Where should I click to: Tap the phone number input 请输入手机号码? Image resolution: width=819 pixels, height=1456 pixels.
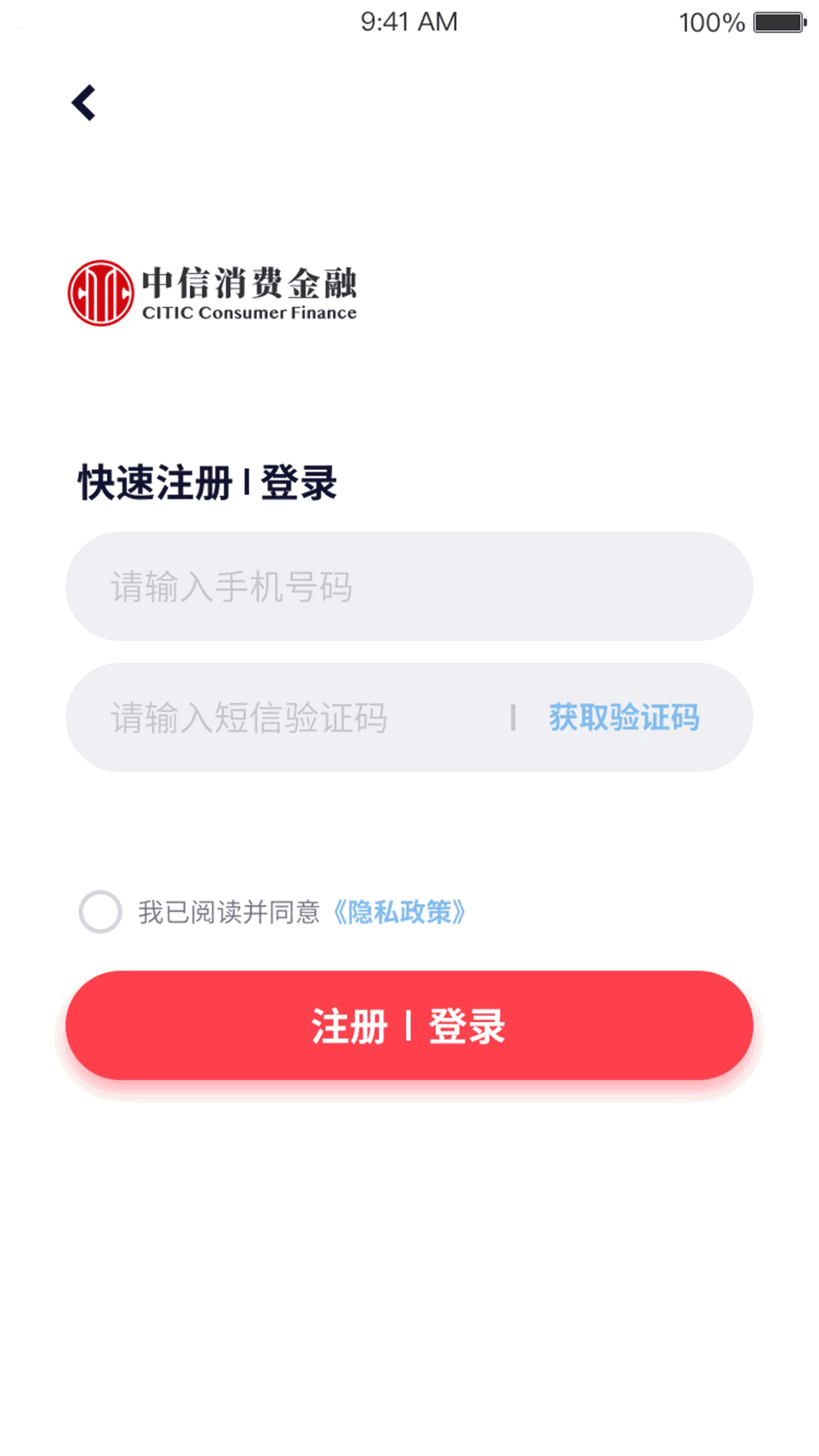409,585
